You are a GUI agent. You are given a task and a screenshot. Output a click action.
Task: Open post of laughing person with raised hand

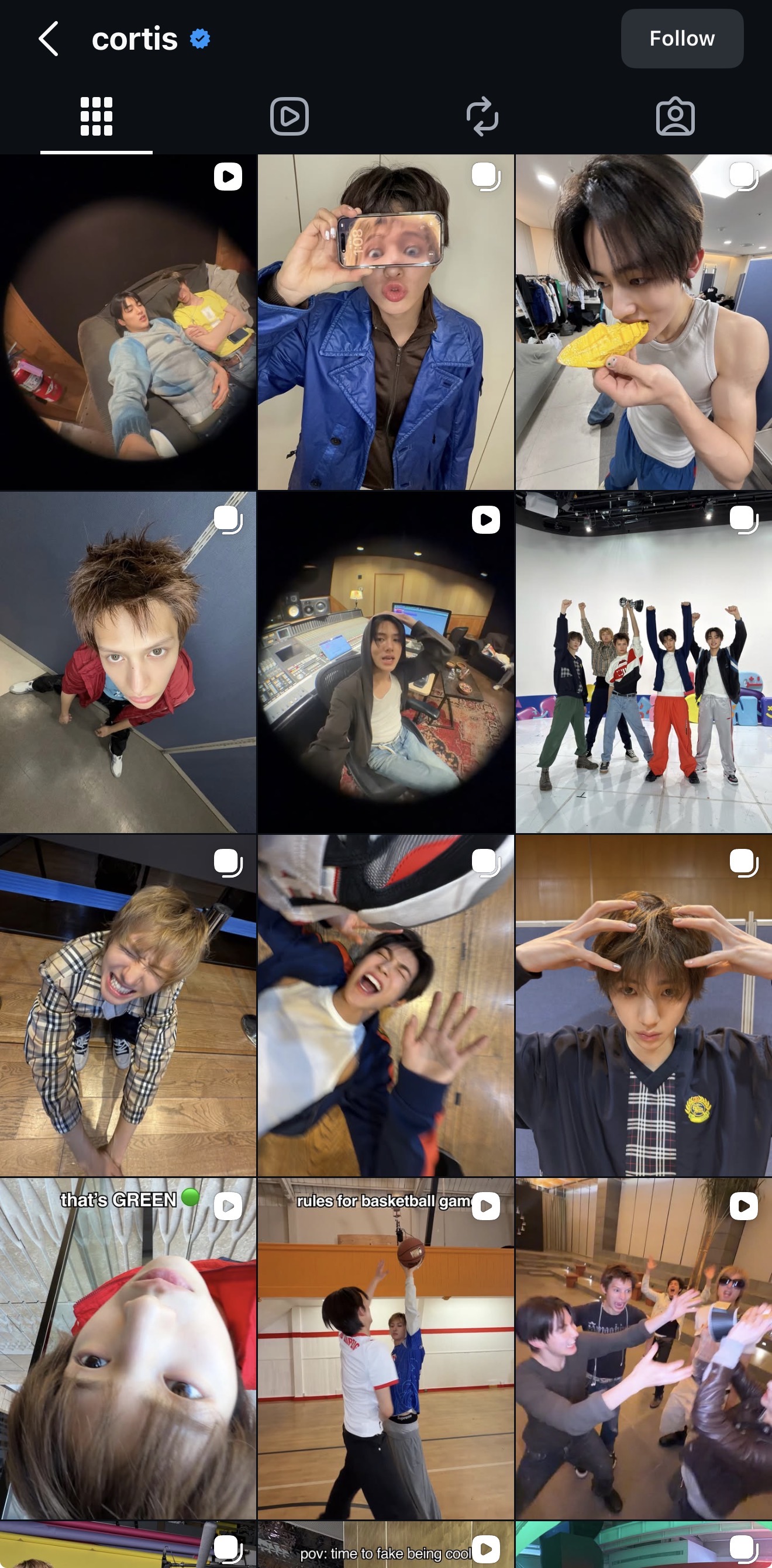tap(386, 1006)
